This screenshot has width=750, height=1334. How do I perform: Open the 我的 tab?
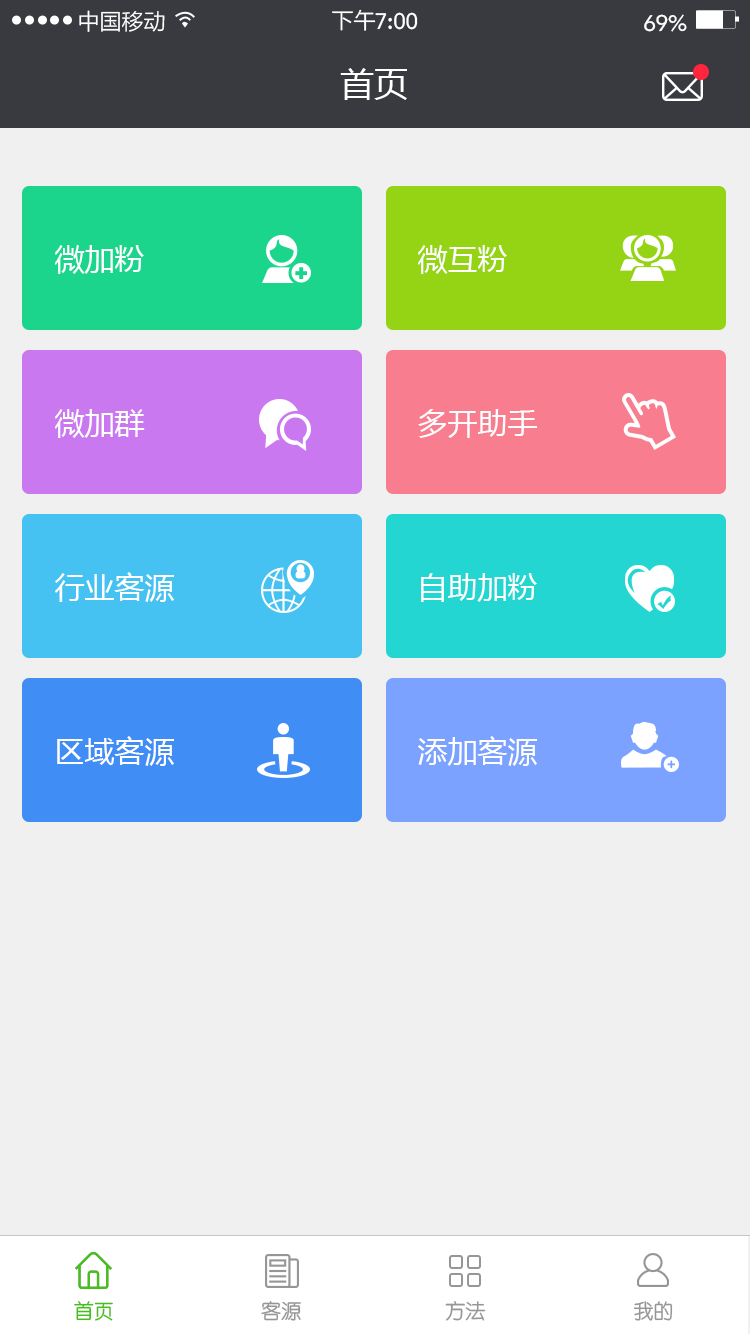[653, 1286]
